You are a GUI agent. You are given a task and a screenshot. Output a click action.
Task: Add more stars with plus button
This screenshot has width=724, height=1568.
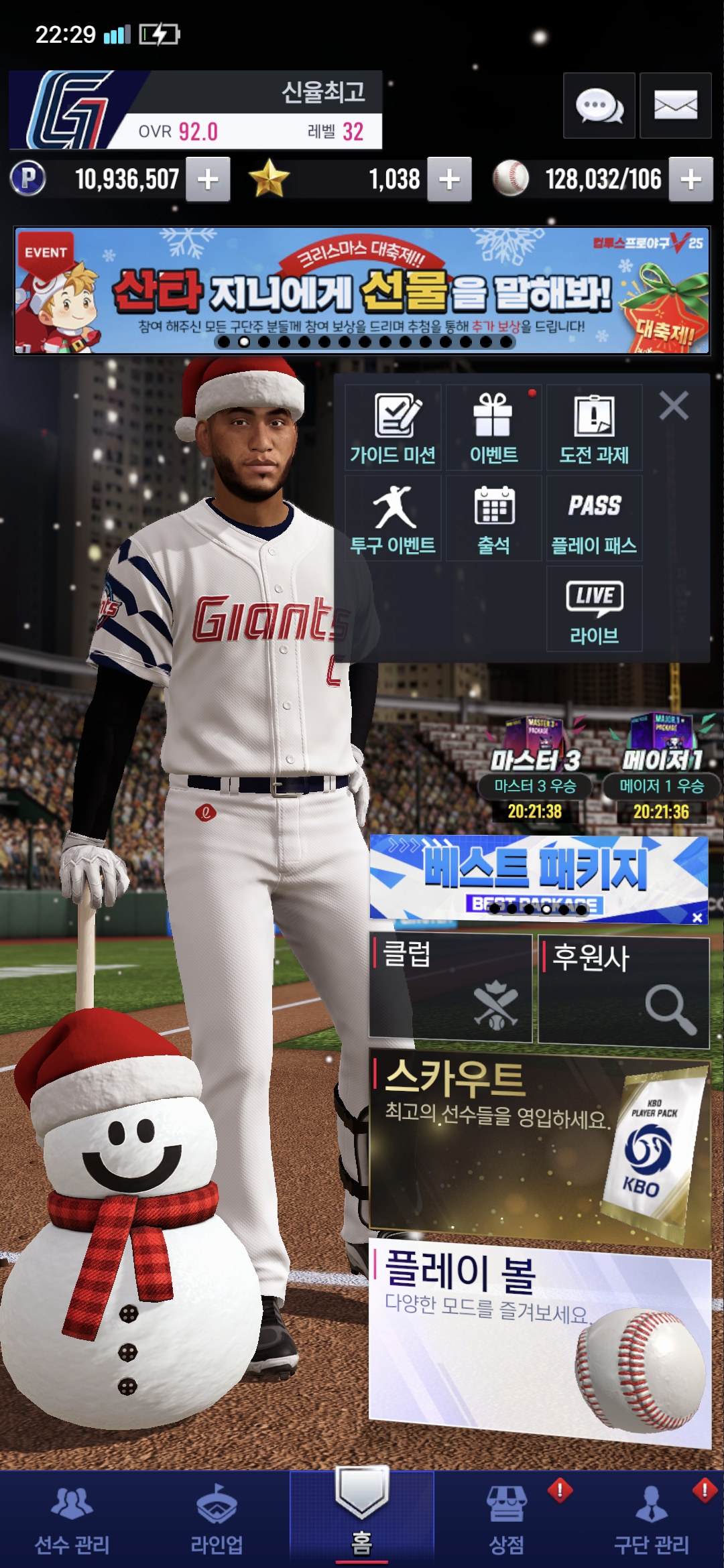tap(449, 180)
